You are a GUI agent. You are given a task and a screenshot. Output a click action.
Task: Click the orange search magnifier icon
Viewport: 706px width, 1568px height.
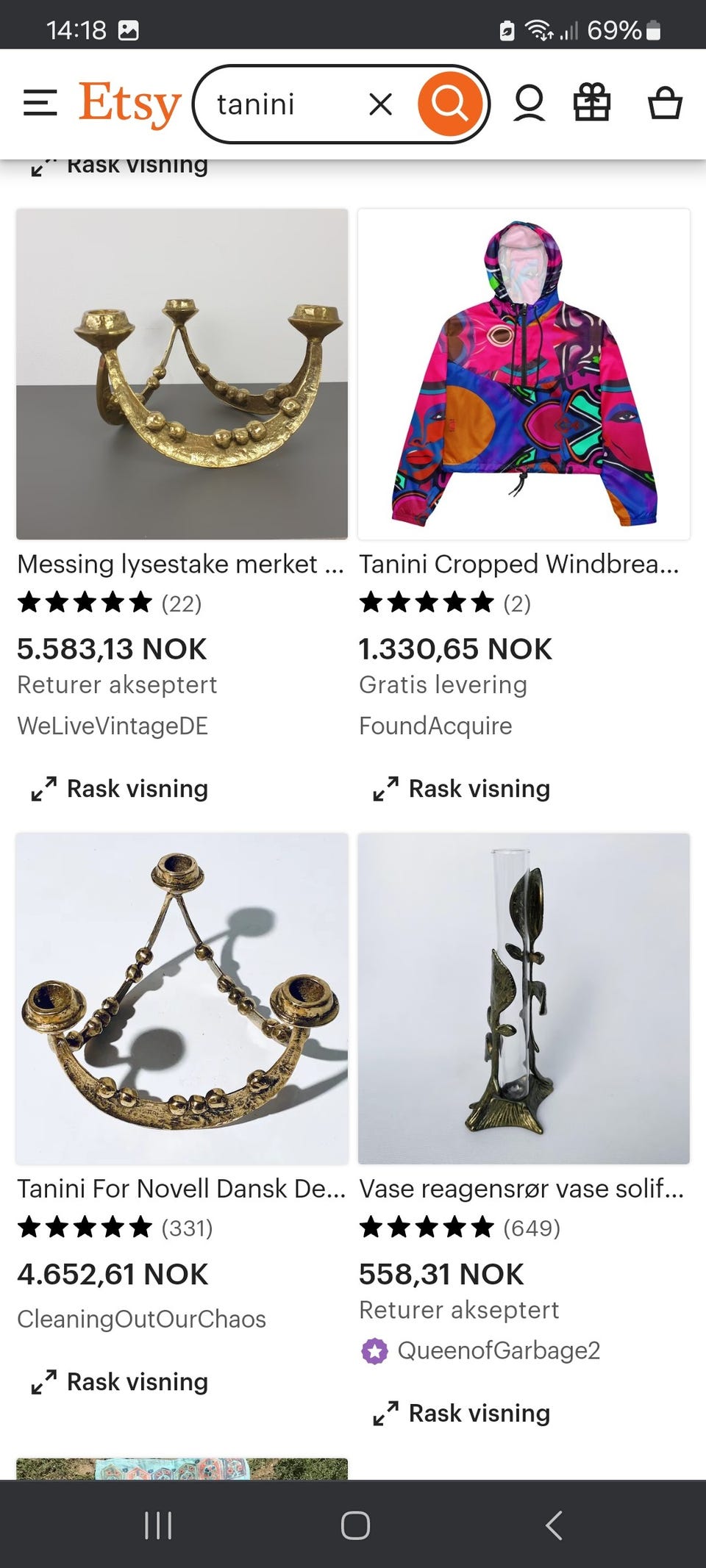[450, 103]
